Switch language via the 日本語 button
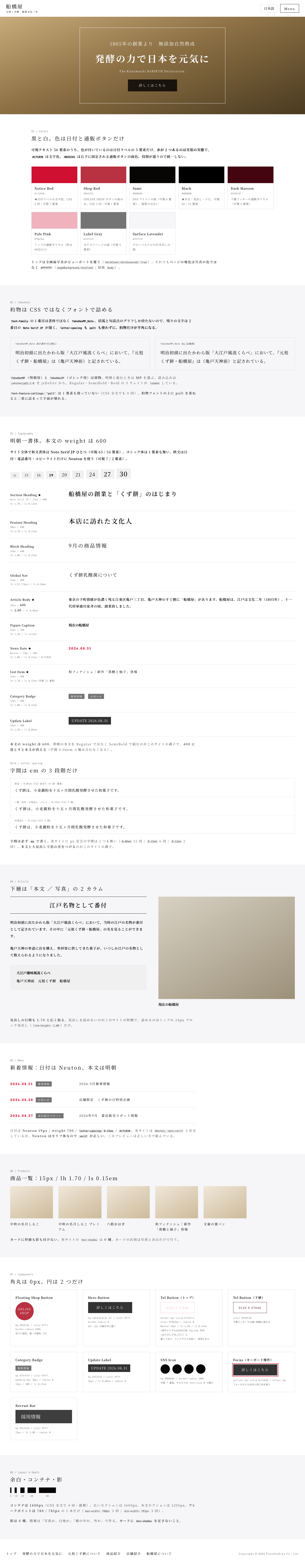Screen dimensions: 305x1568 [x=269, y=8]
